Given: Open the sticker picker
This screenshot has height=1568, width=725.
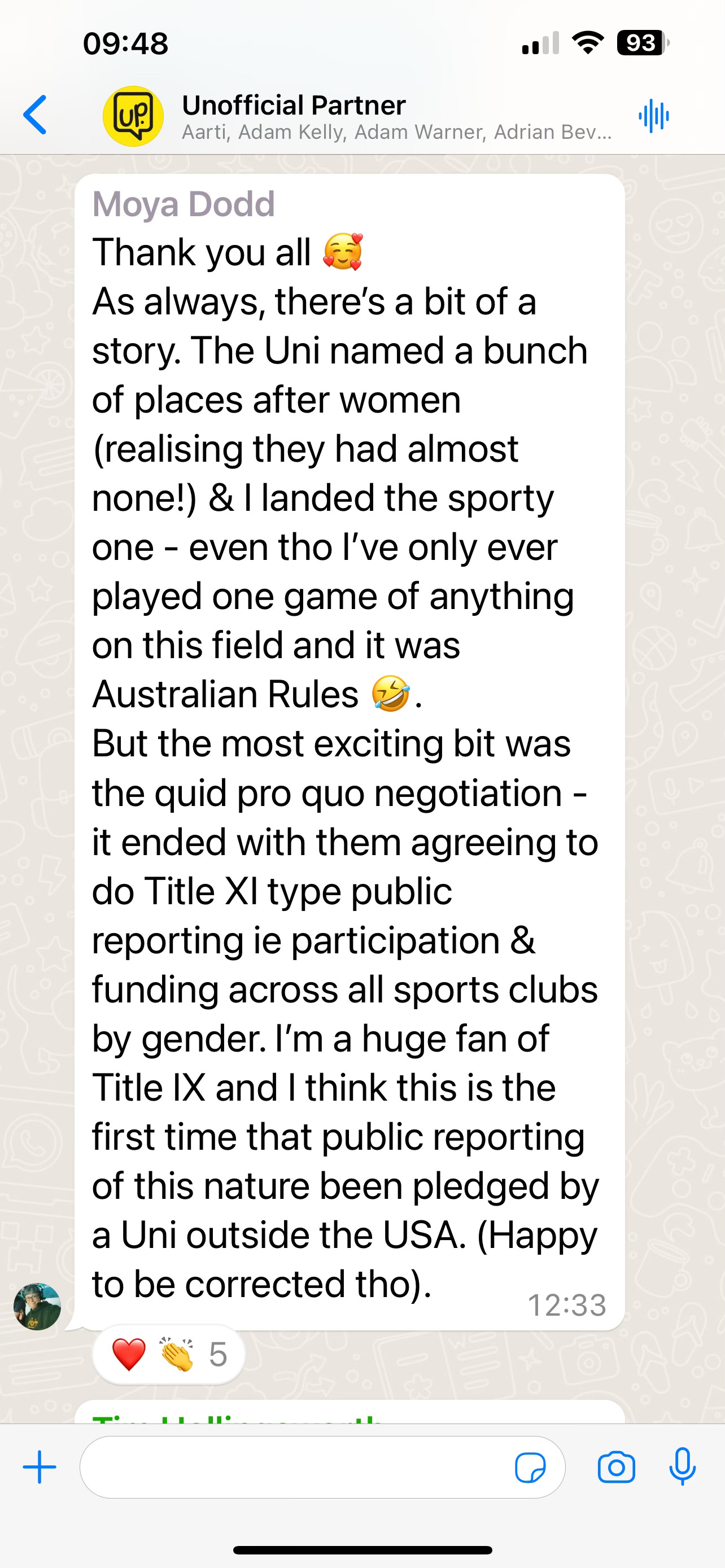Looking at the screenshot, I should tap(530, 1468).
